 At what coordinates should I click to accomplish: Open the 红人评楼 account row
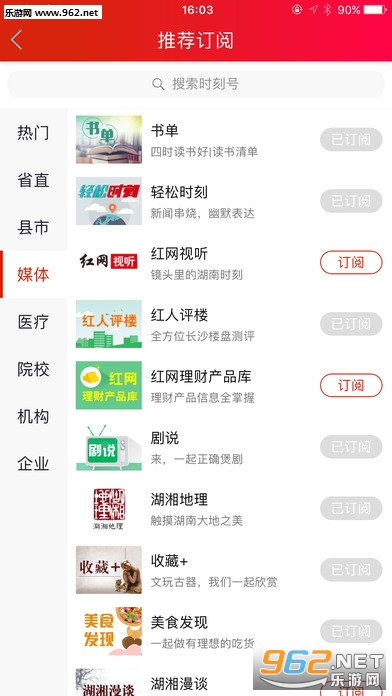(x=230, y=324)
